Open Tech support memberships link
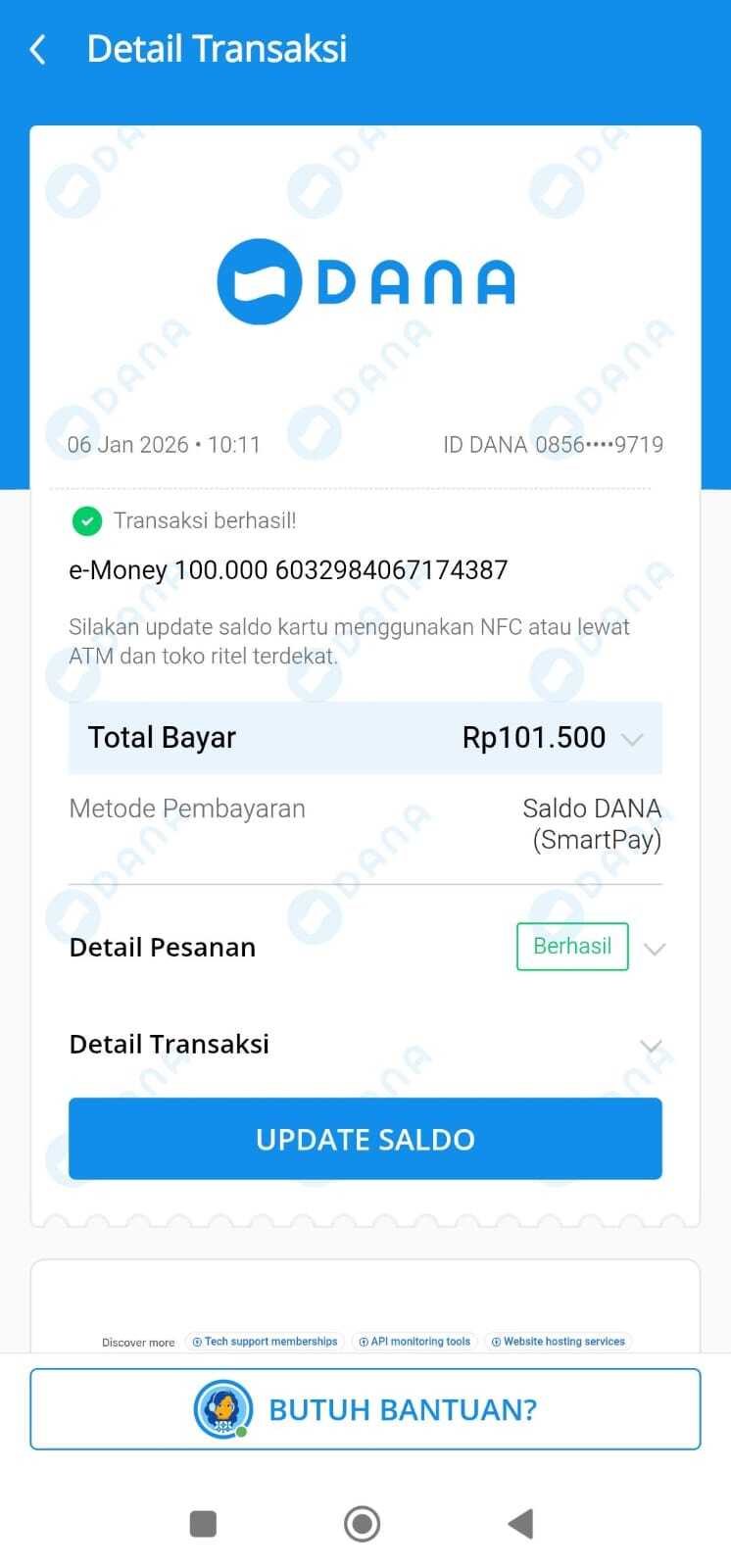 tap(265, 1342)
